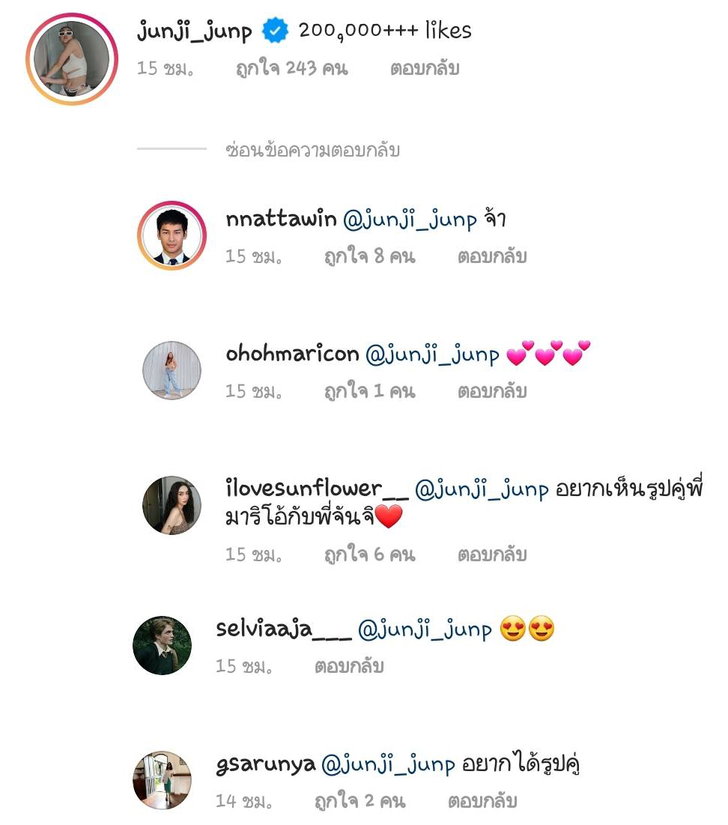View likes on nnattawin's reply

(x=369, y=257)
